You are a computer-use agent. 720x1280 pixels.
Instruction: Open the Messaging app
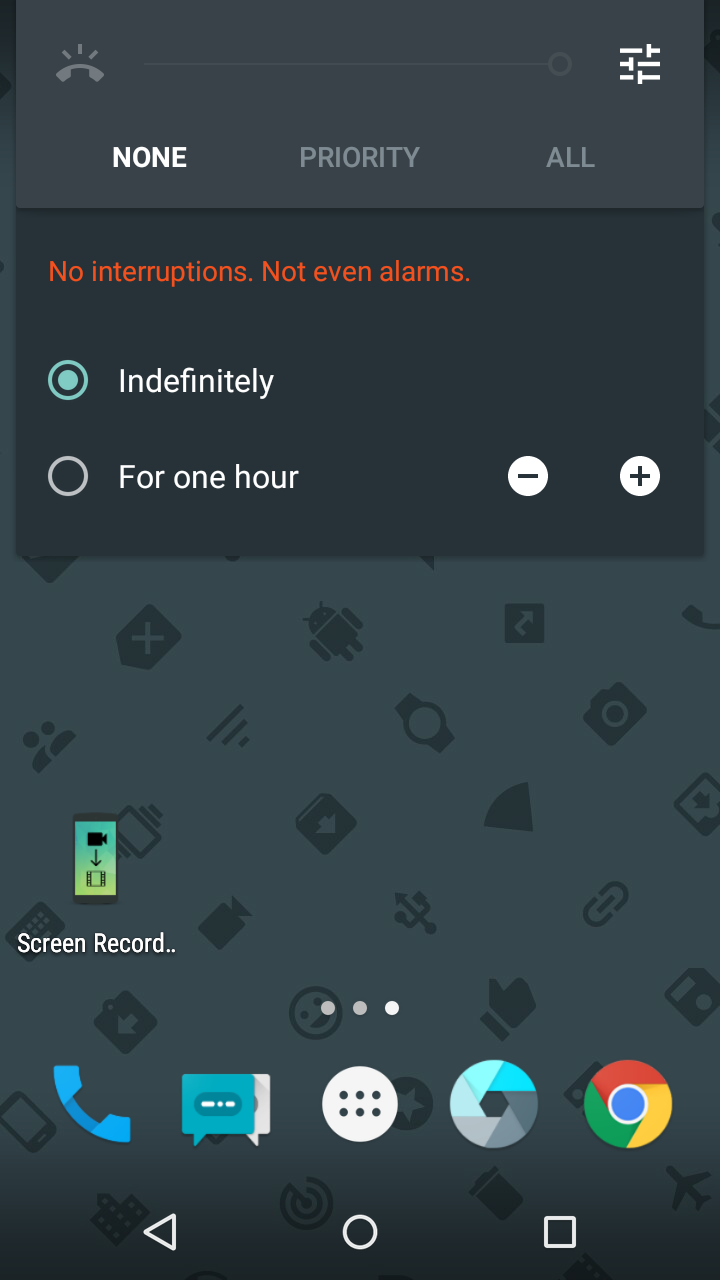coord(226,1108)
